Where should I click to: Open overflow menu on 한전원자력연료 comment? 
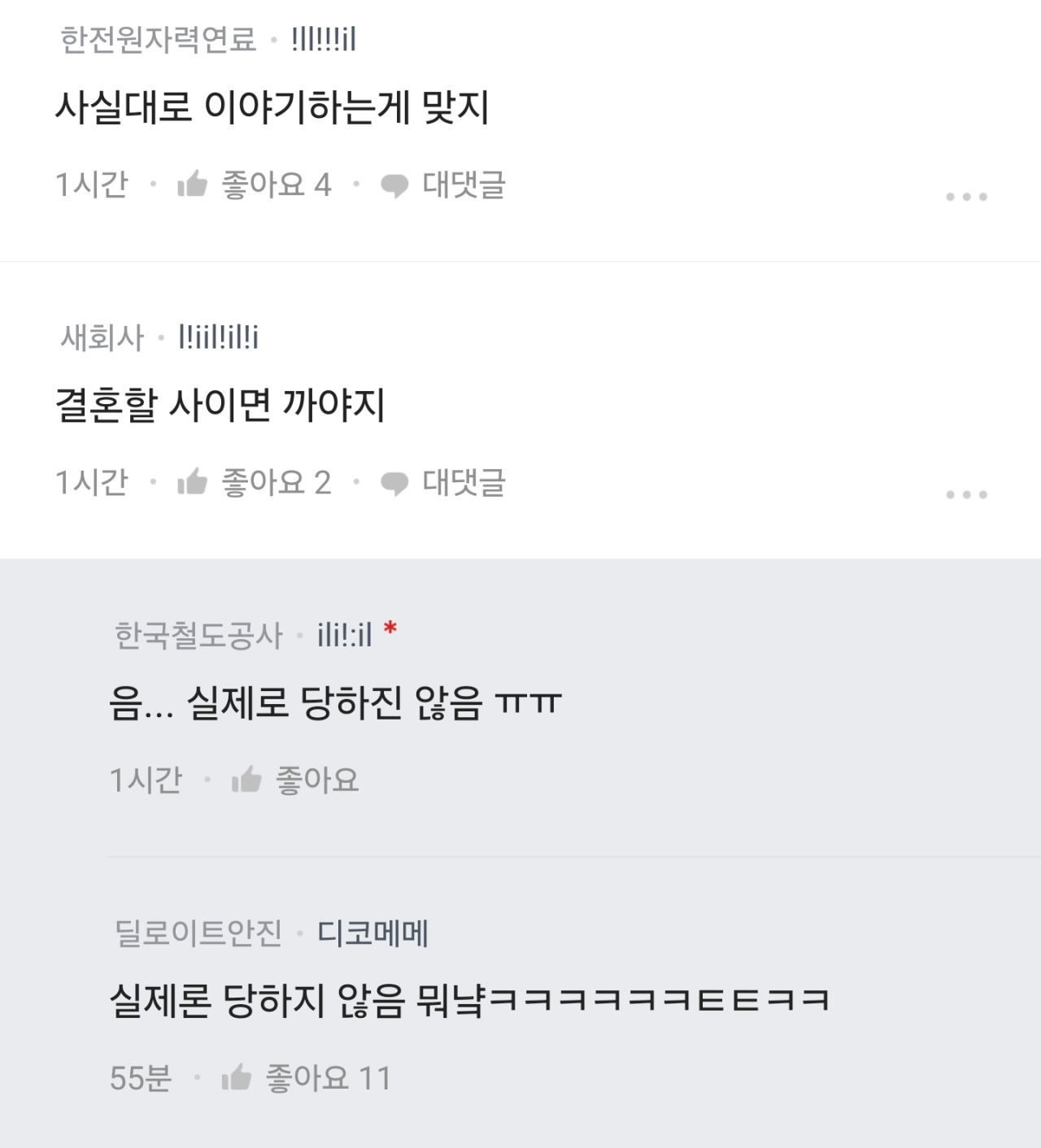966,197
